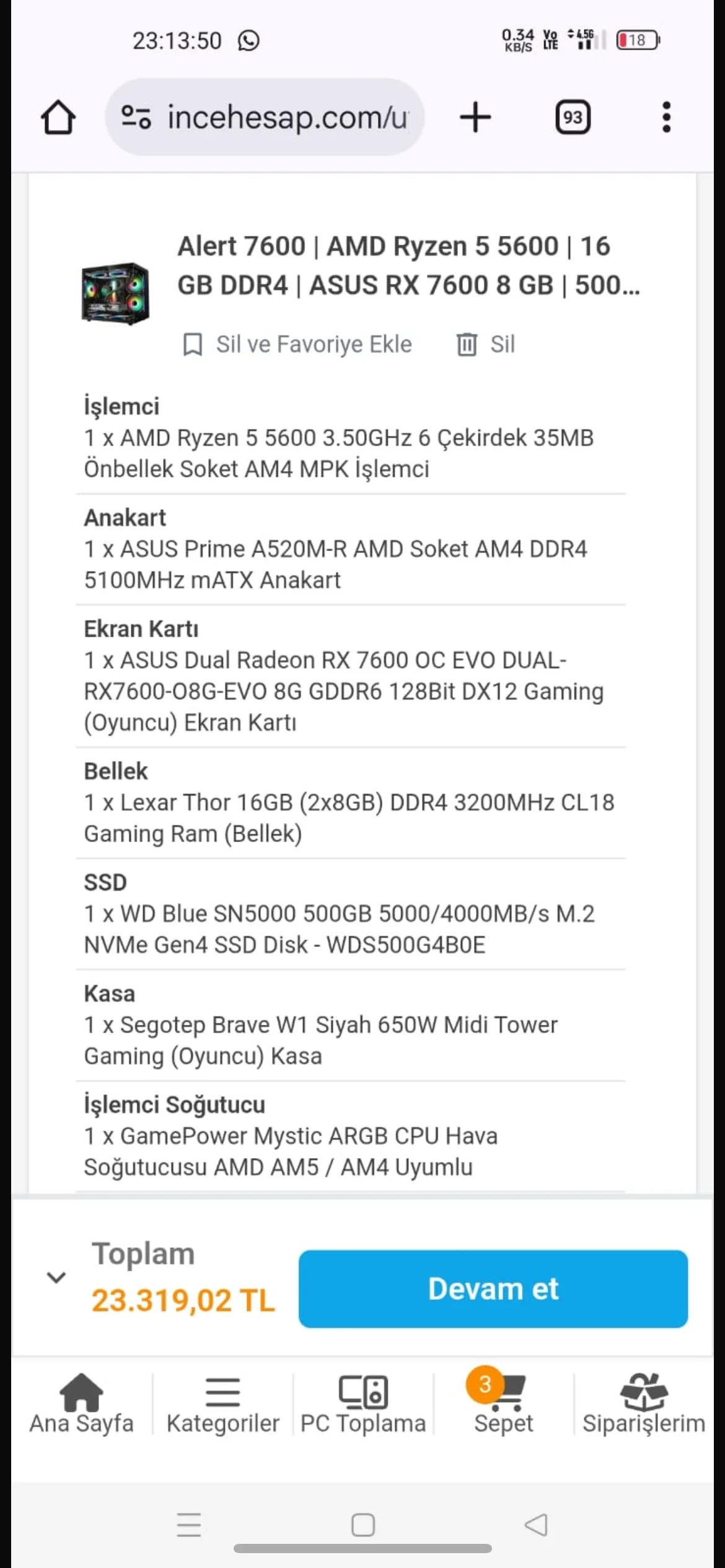Open the browser home page icon
This screenshot has height=1568, width=725.
tap(58, 117)
